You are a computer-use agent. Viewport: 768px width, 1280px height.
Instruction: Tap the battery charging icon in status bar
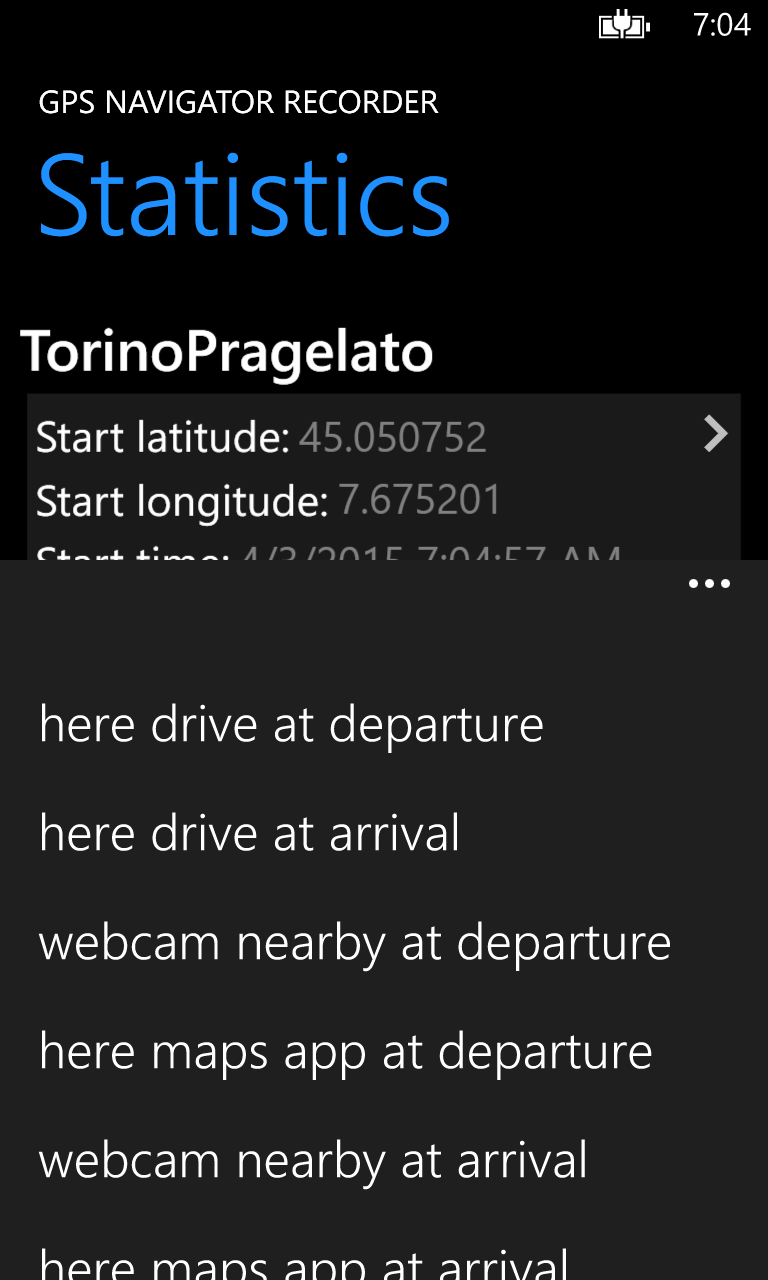click(623, 25)
